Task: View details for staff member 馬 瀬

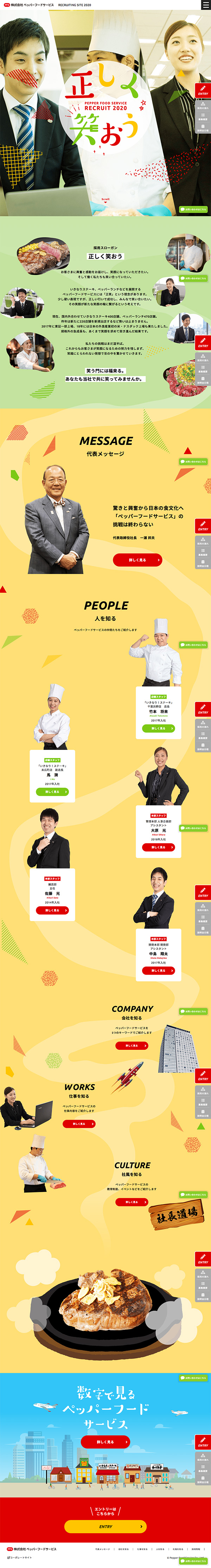Action: point(52,791)
